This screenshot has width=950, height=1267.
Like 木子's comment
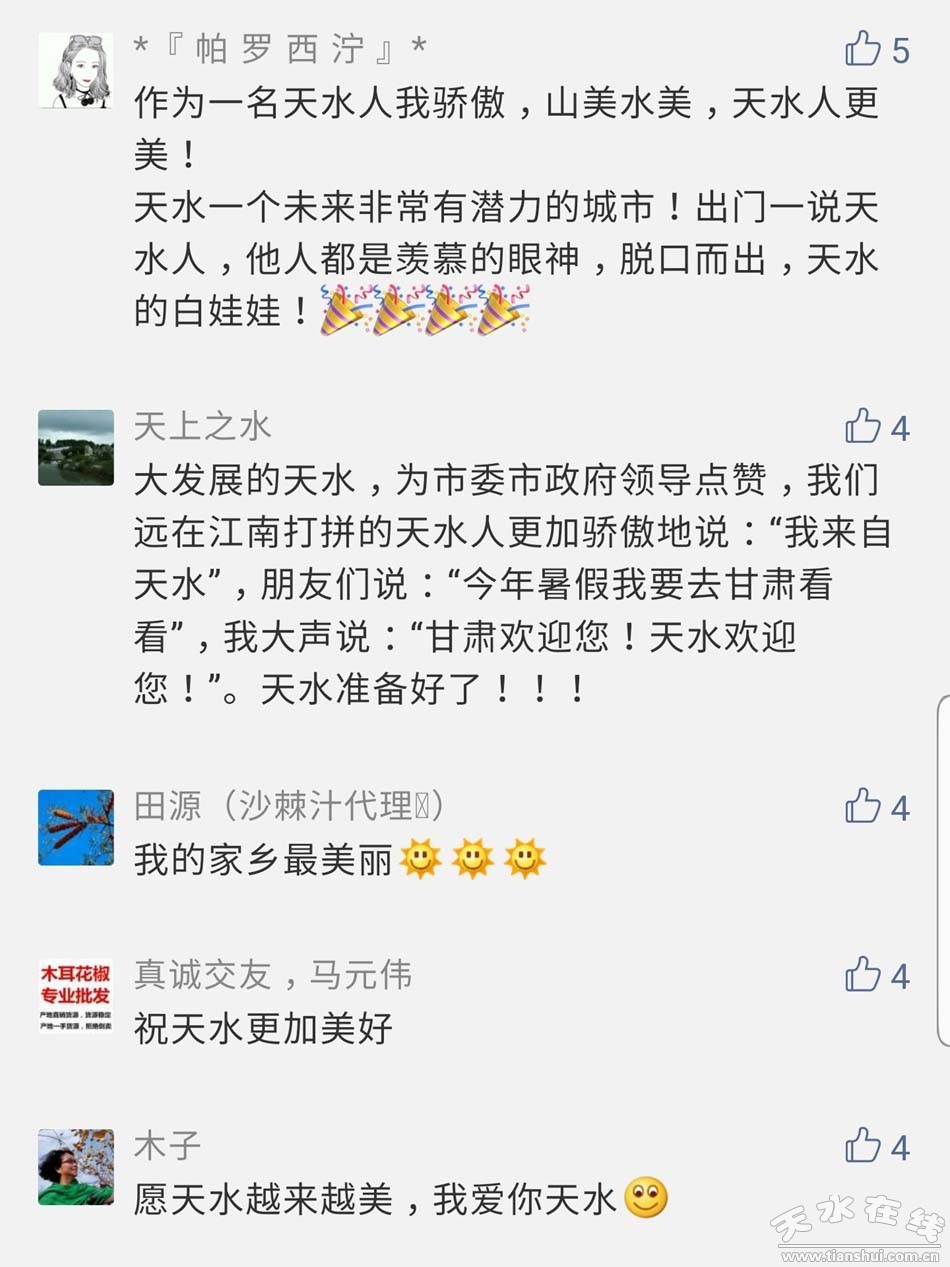click(x=863, y=1146)
